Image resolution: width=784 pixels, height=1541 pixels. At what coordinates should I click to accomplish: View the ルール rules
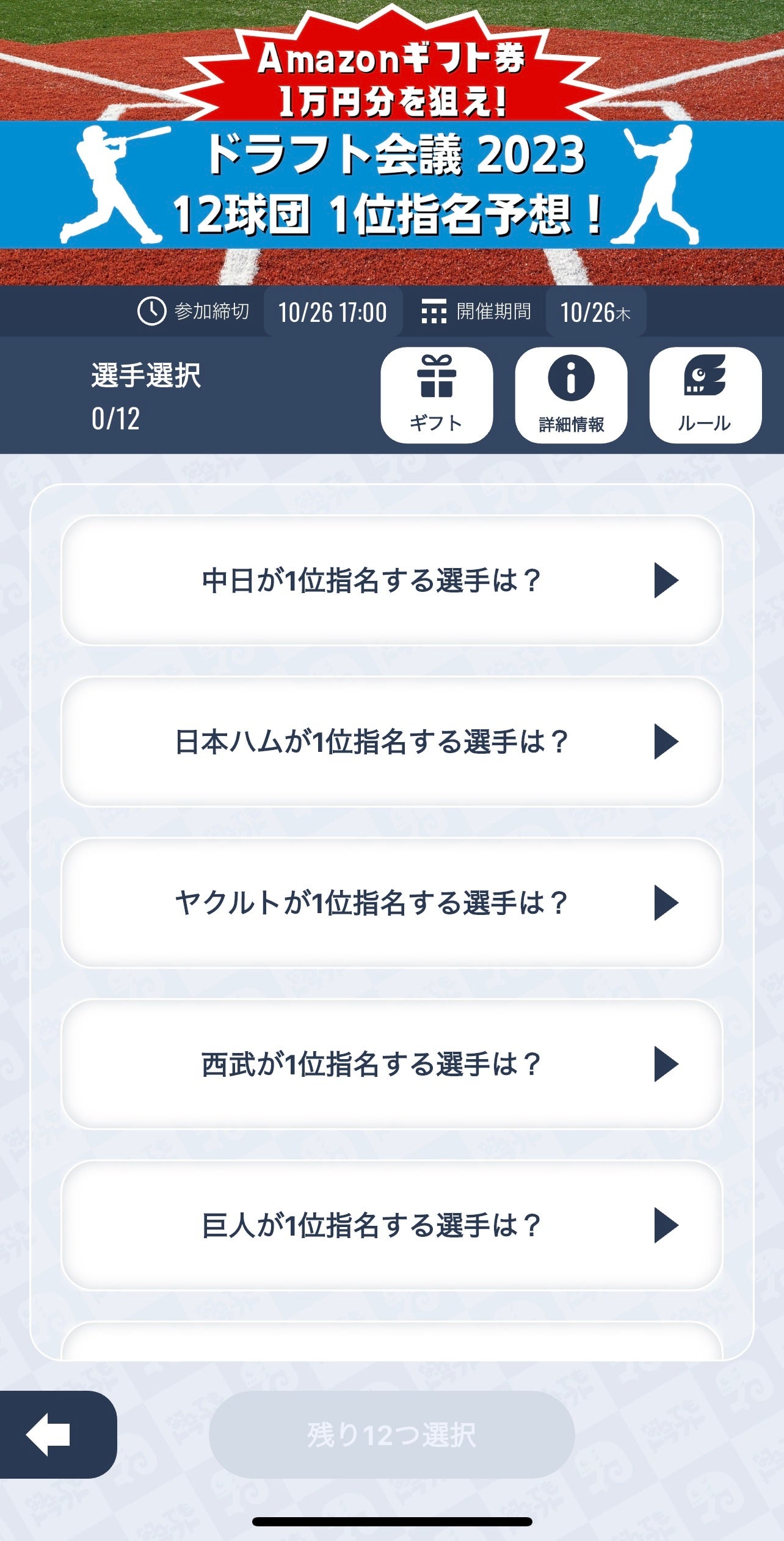[x=705, y=395]
